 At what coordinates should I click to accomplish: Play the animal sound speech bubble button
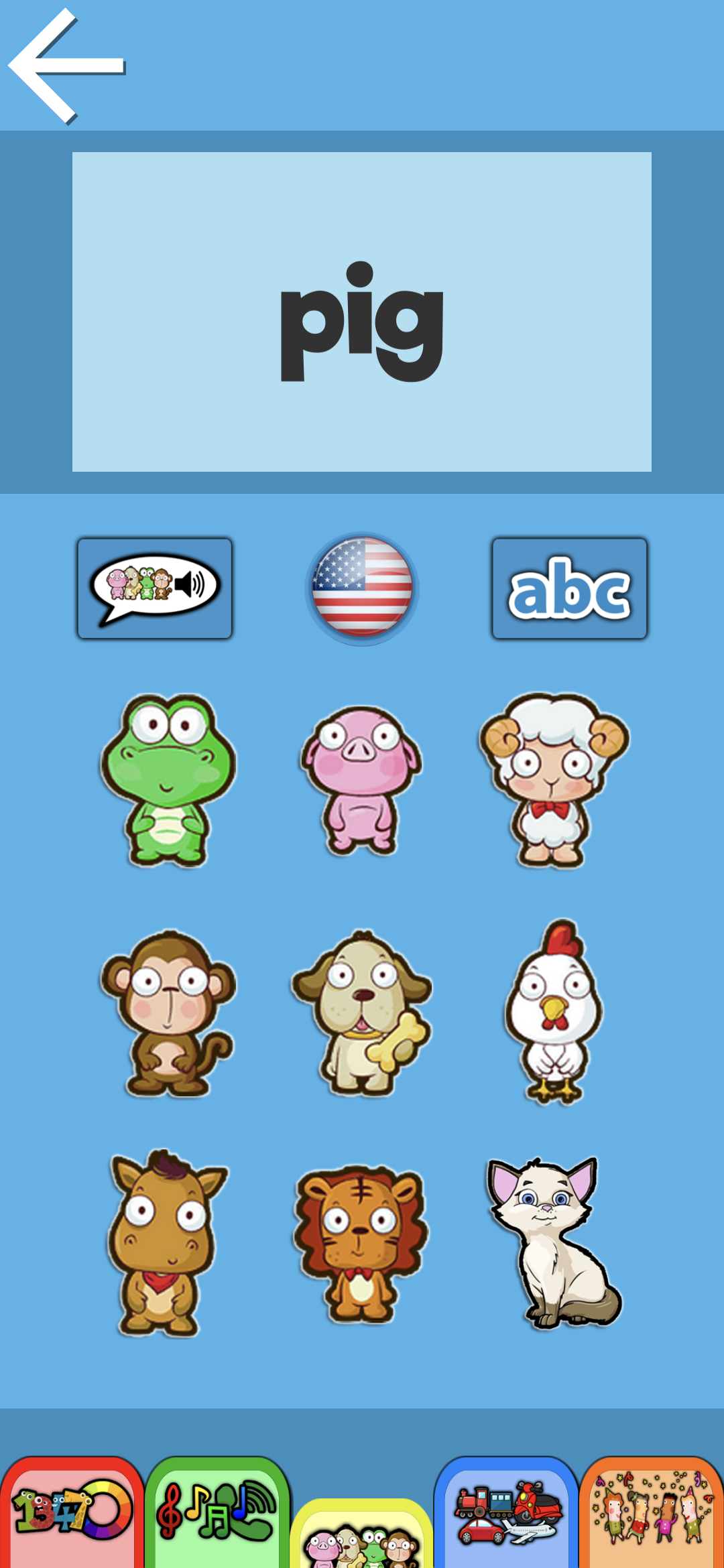155,588
